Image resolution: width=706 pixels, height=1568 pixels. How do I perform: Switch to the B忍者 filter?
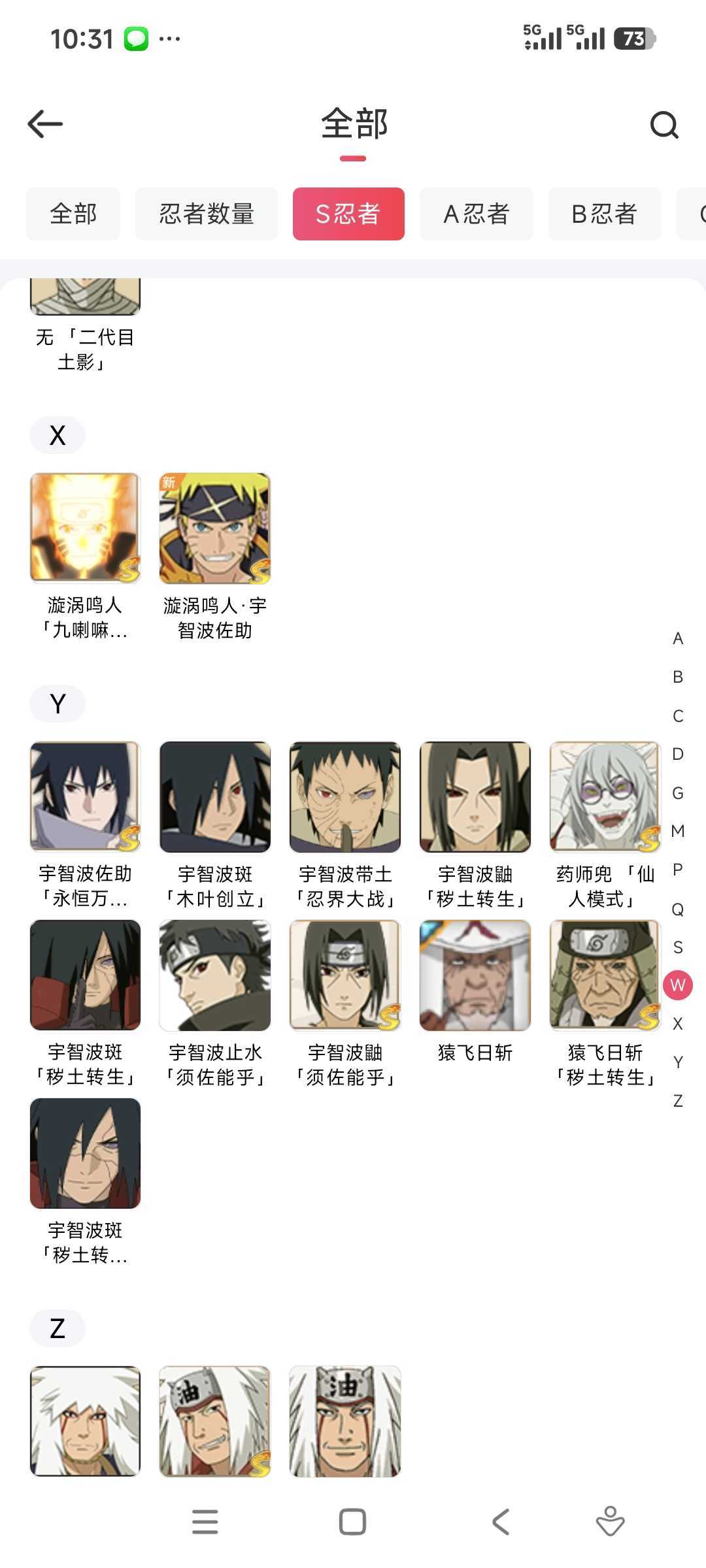click(x=604, y=214)
